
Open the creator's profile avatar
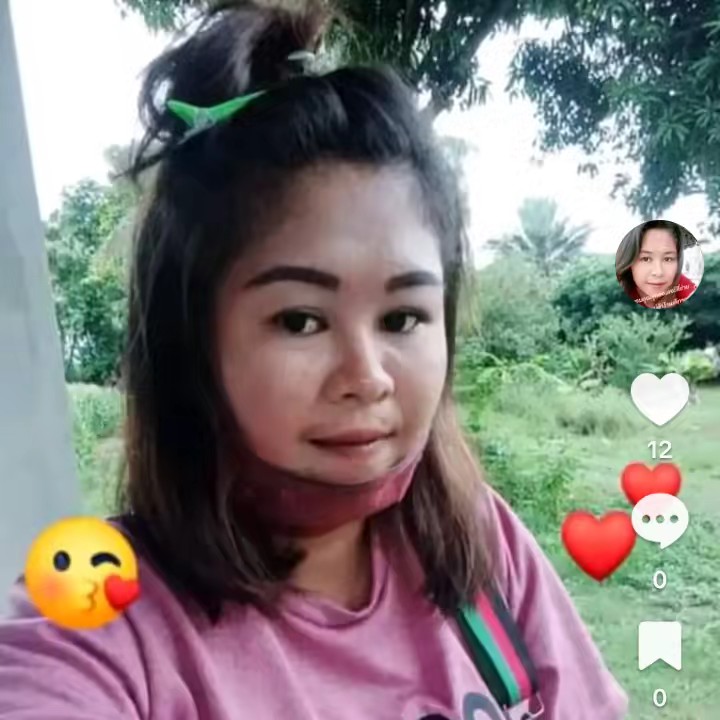pyautogui.click(x=659, y=264)
